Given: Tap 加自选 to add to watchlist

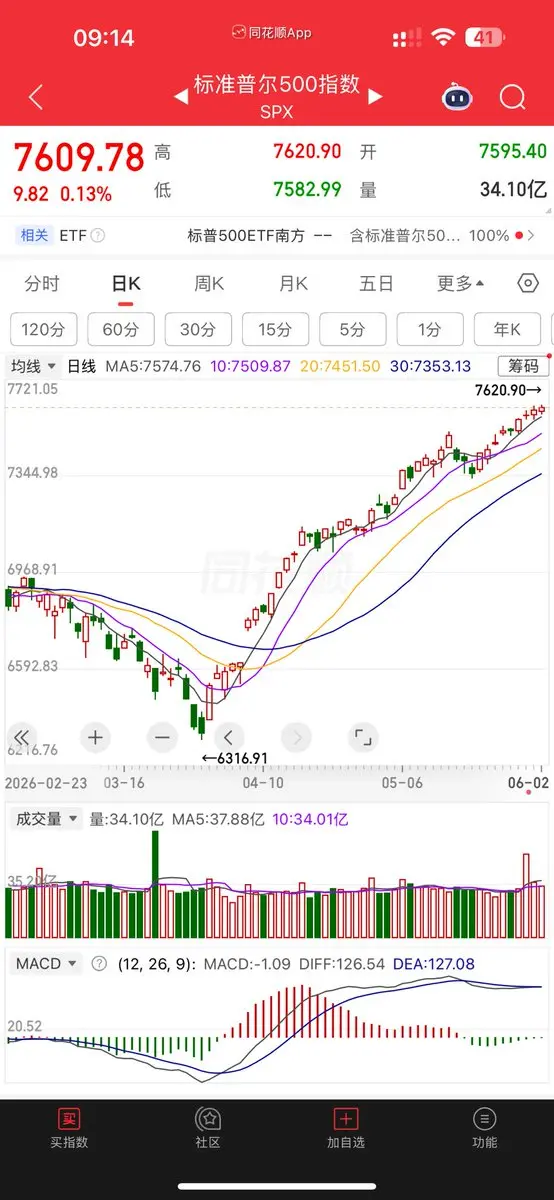Looking at the screenshot, I should pyautogui.click(x=346, y=1127).
